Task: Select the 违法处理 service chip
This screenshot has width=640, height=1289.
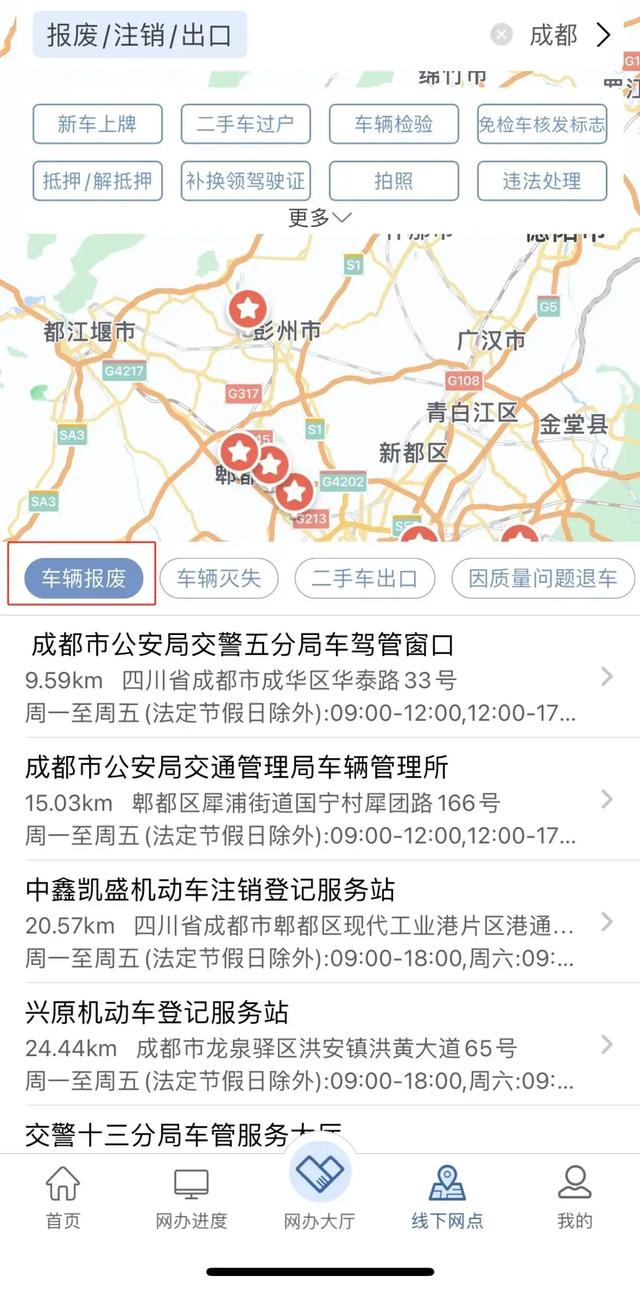Action: point(542,181)
